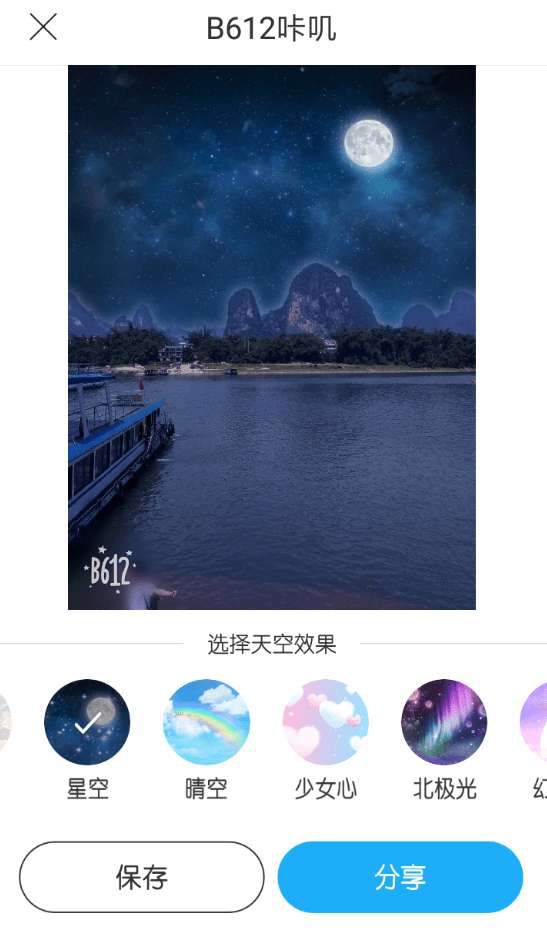Apply the 晴空 clear sky effect
This screenshot has width=547, height=944.
[x=206, y=722]
